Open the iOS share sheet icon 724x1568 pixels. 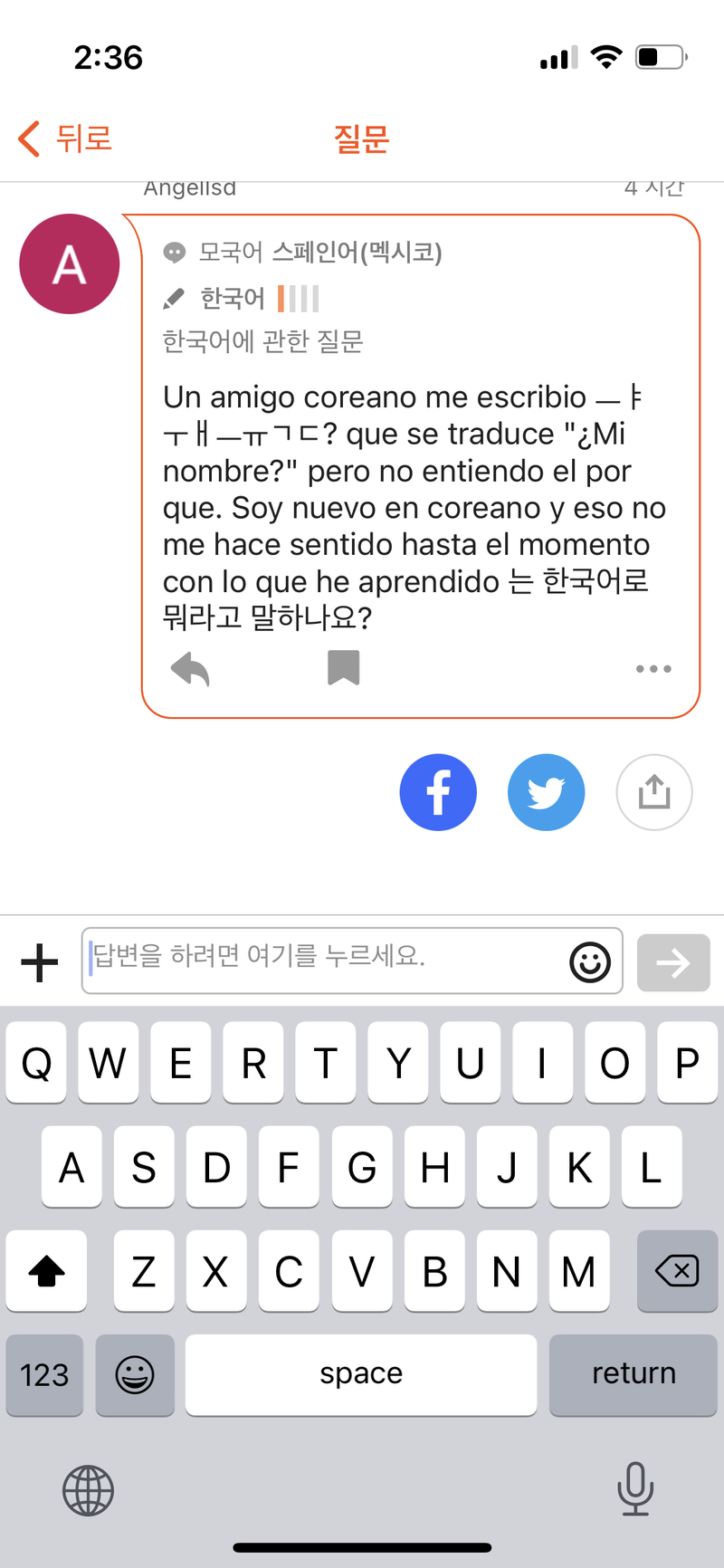tap(654, 792)
